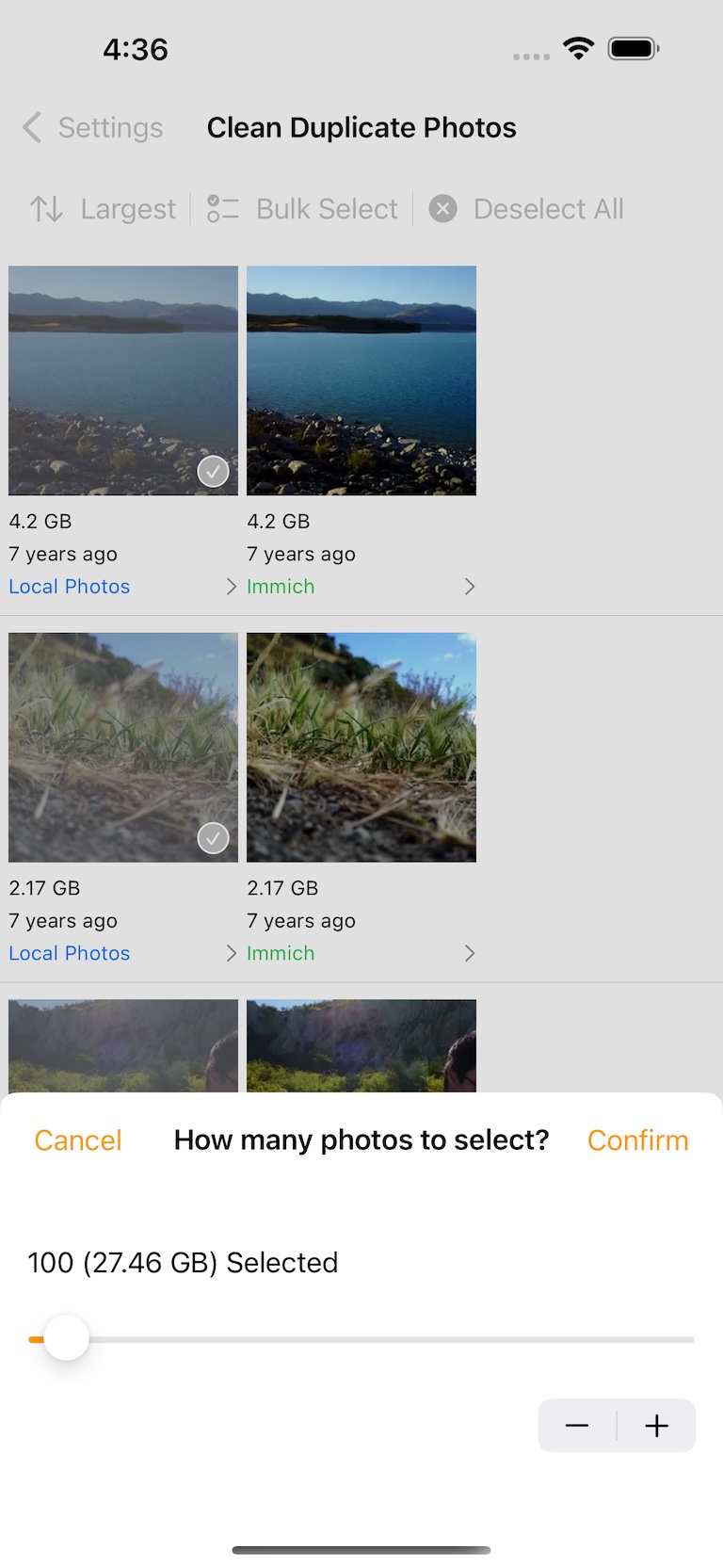
Task: Click the Deselect All icon
Action: pos(442,208)
